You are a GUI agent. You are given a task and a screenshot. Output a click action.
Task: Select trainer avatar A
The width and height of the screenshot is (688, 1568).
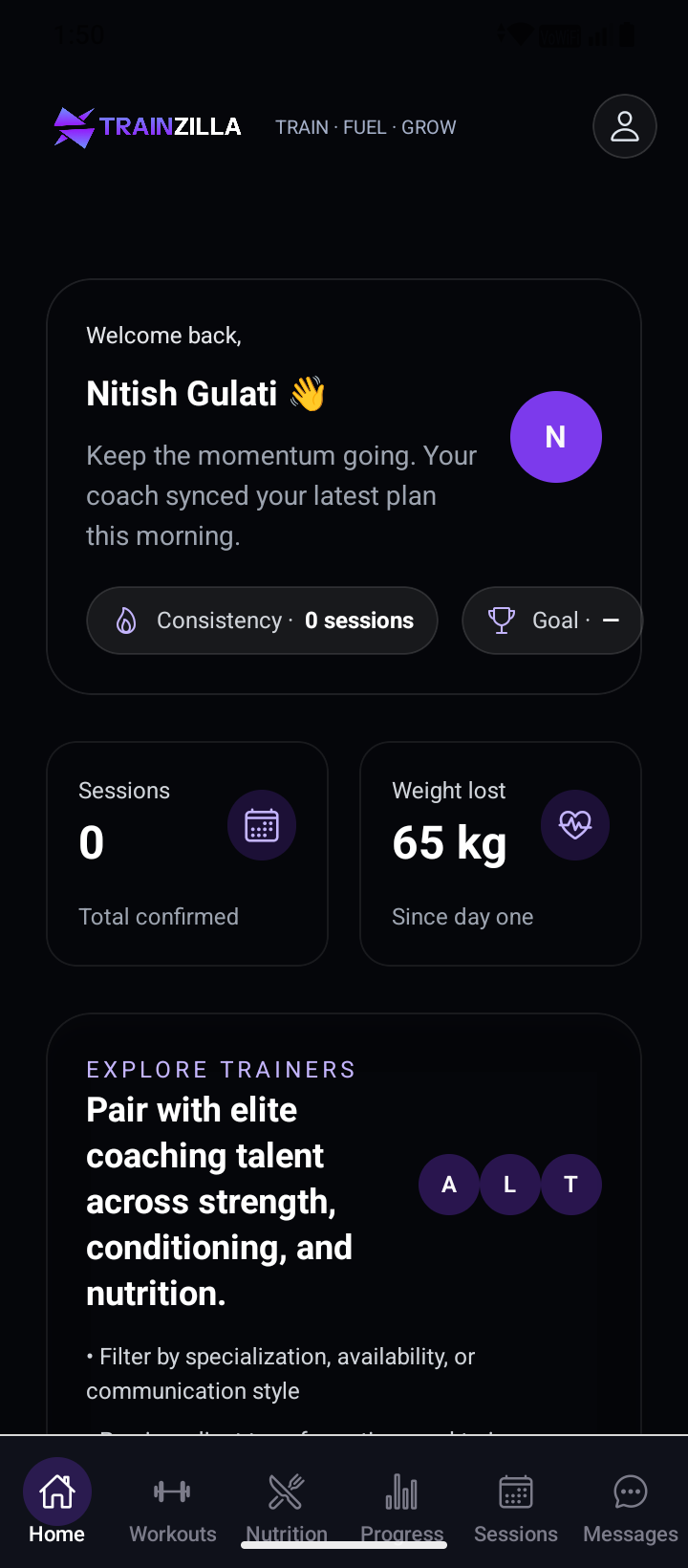[448, 1184]
